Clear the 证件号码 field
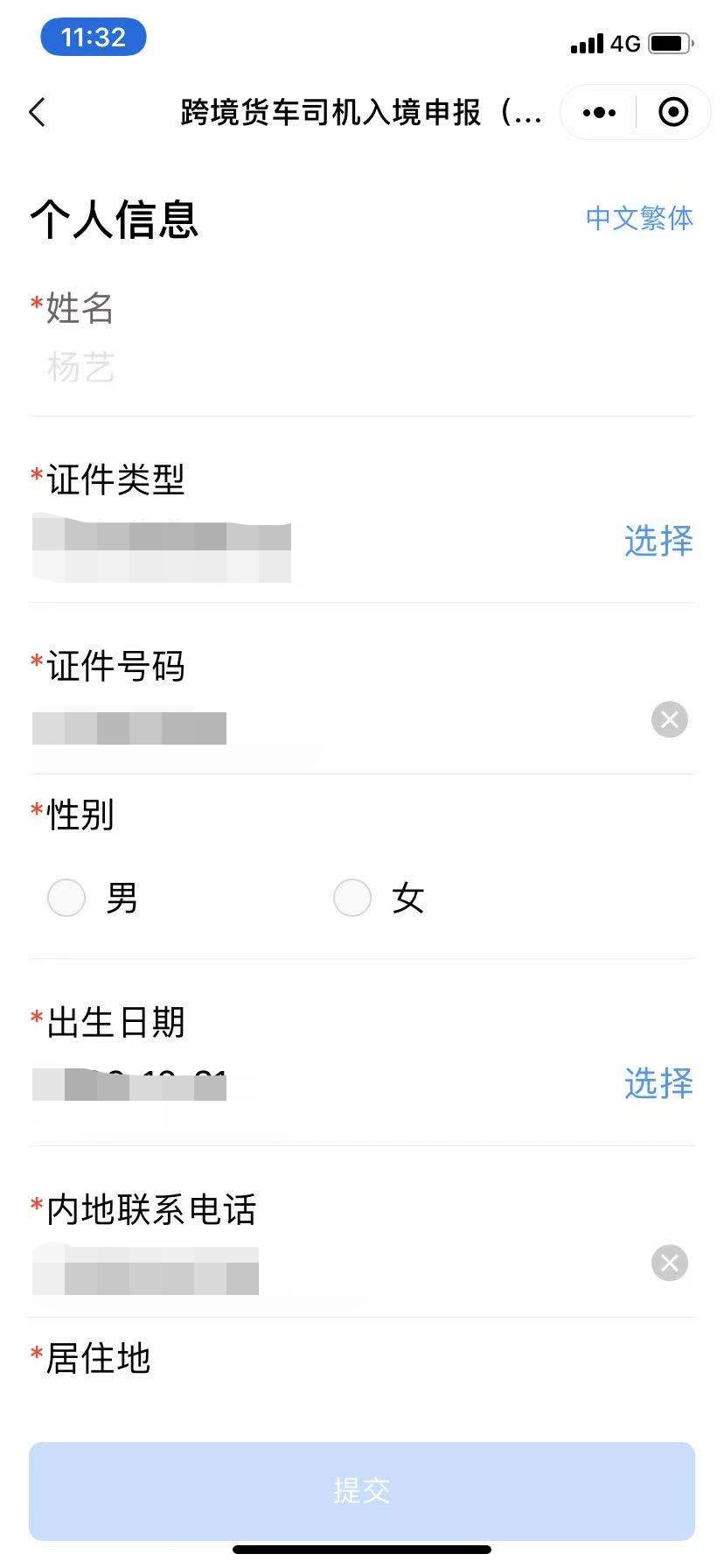724x1568 pixels. point(670,720)
